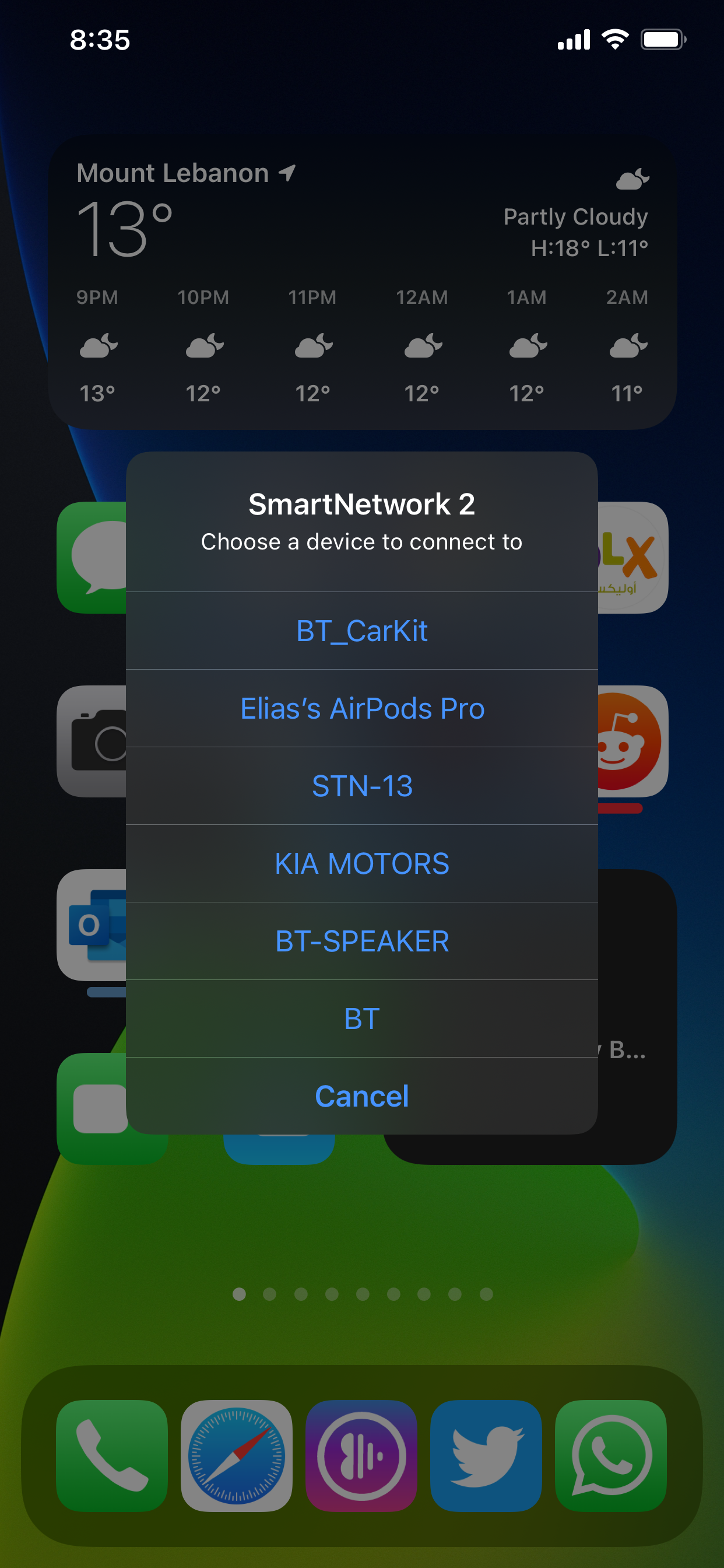Viewport: 724px width, 1568px height.
Task: Pick the BT-SPEAKER device
Action: pos(362,941)
